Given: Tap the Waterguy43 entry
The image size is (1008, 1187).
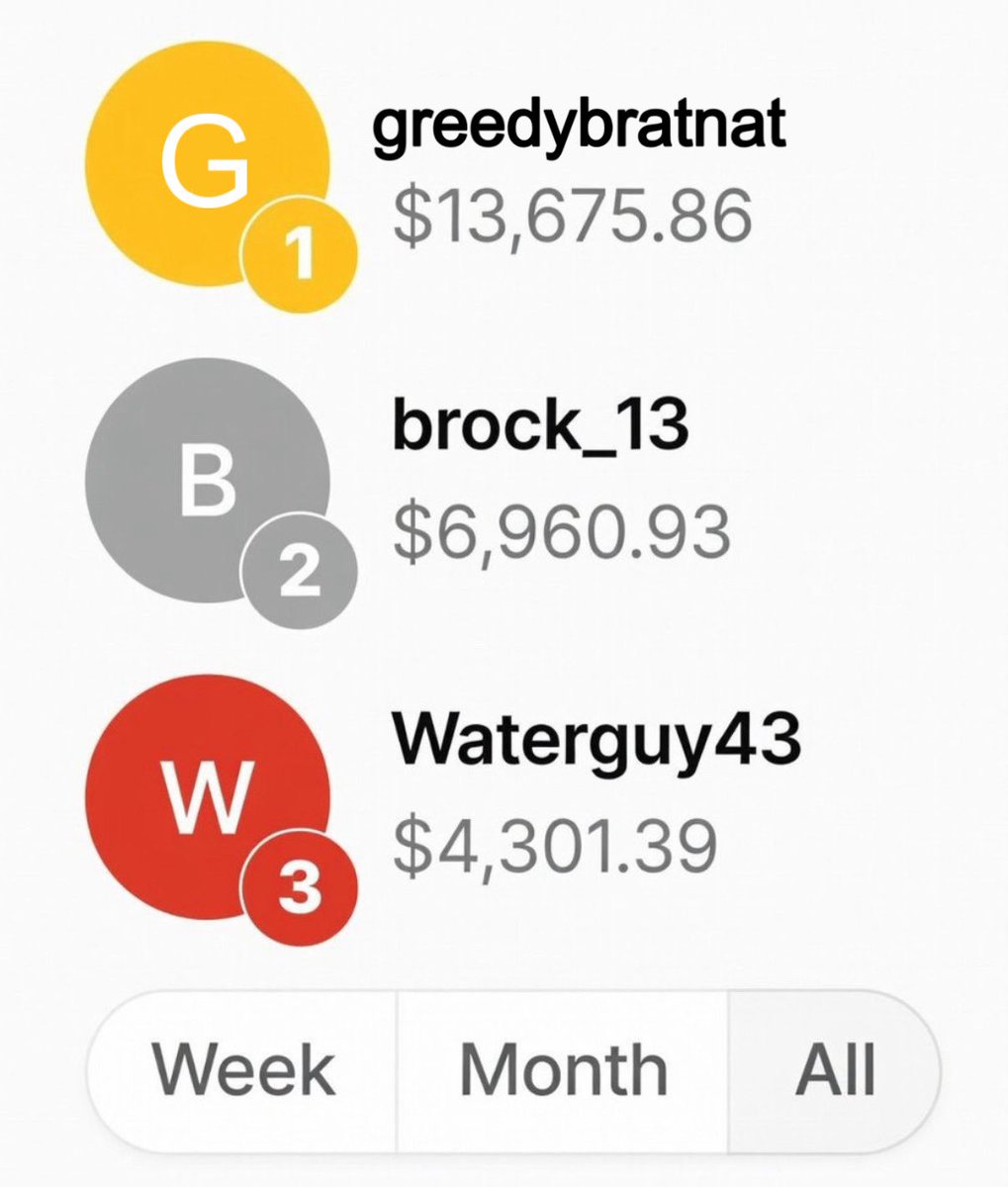Looking at the screenshot, I should click(x=596, y=738).
